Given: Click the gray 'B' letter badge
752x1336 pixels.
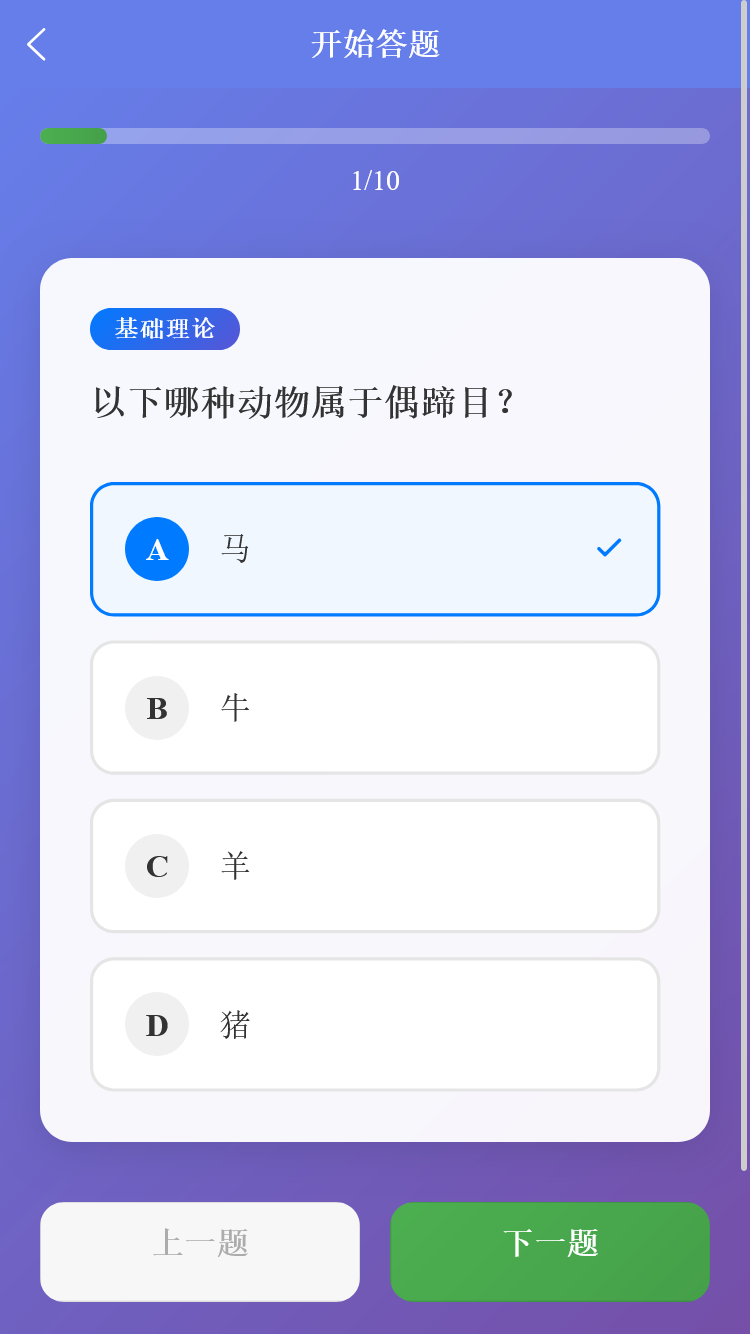Looking at the screenshot, I should pos(156,707).
